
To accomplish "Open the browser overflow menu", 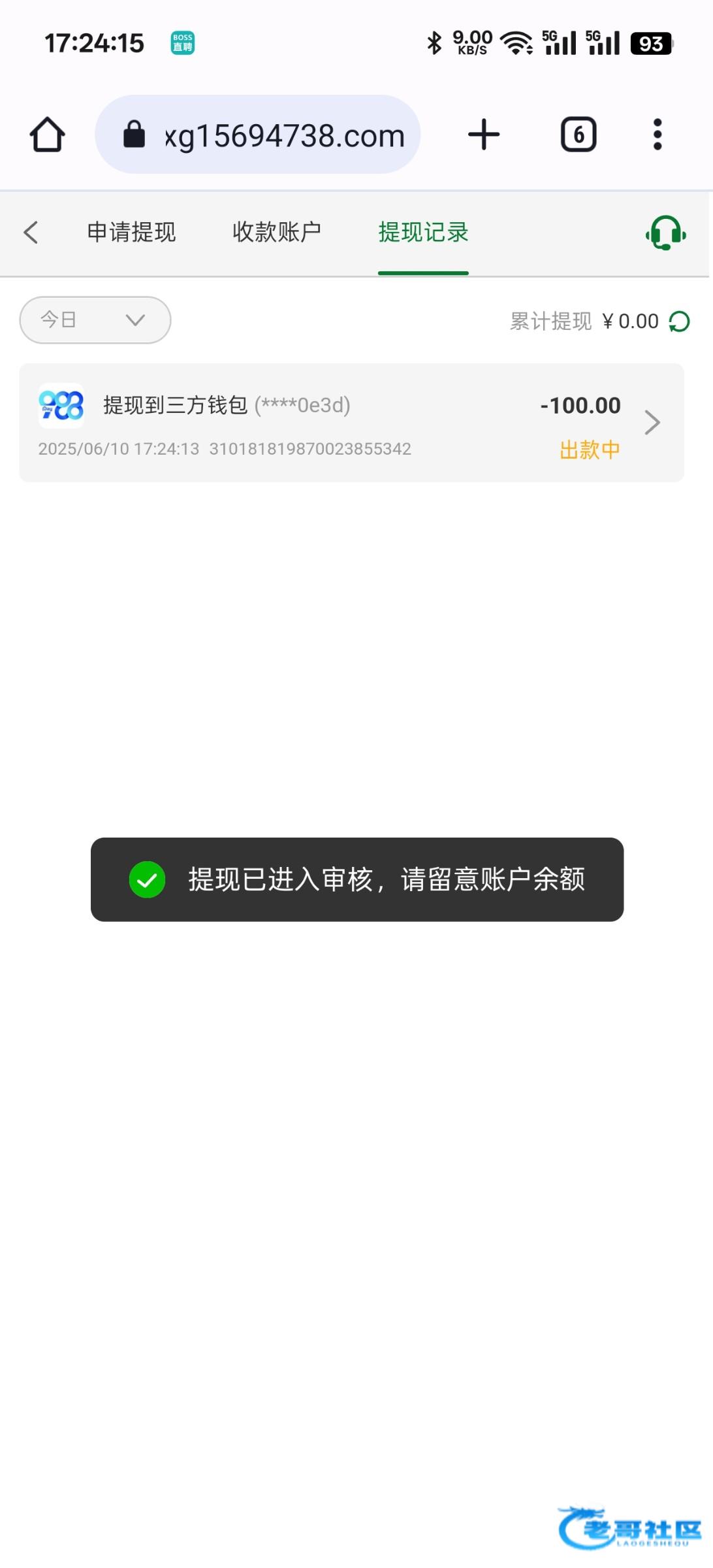I will click(x=658, y=135).
